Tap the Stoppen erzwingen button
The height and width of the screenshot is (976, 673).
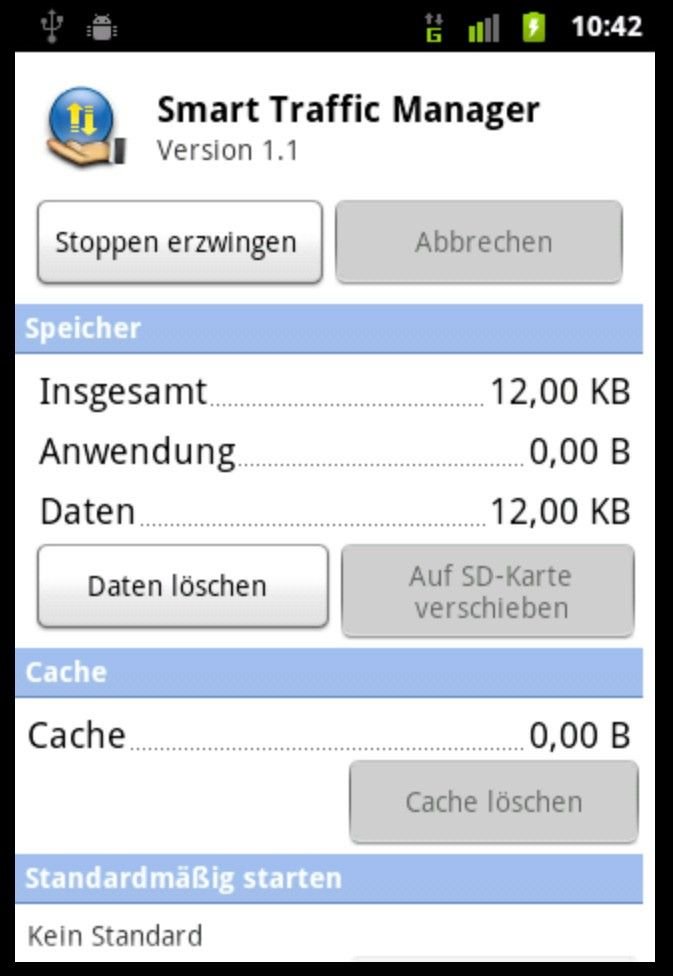(x=180, y=242)
